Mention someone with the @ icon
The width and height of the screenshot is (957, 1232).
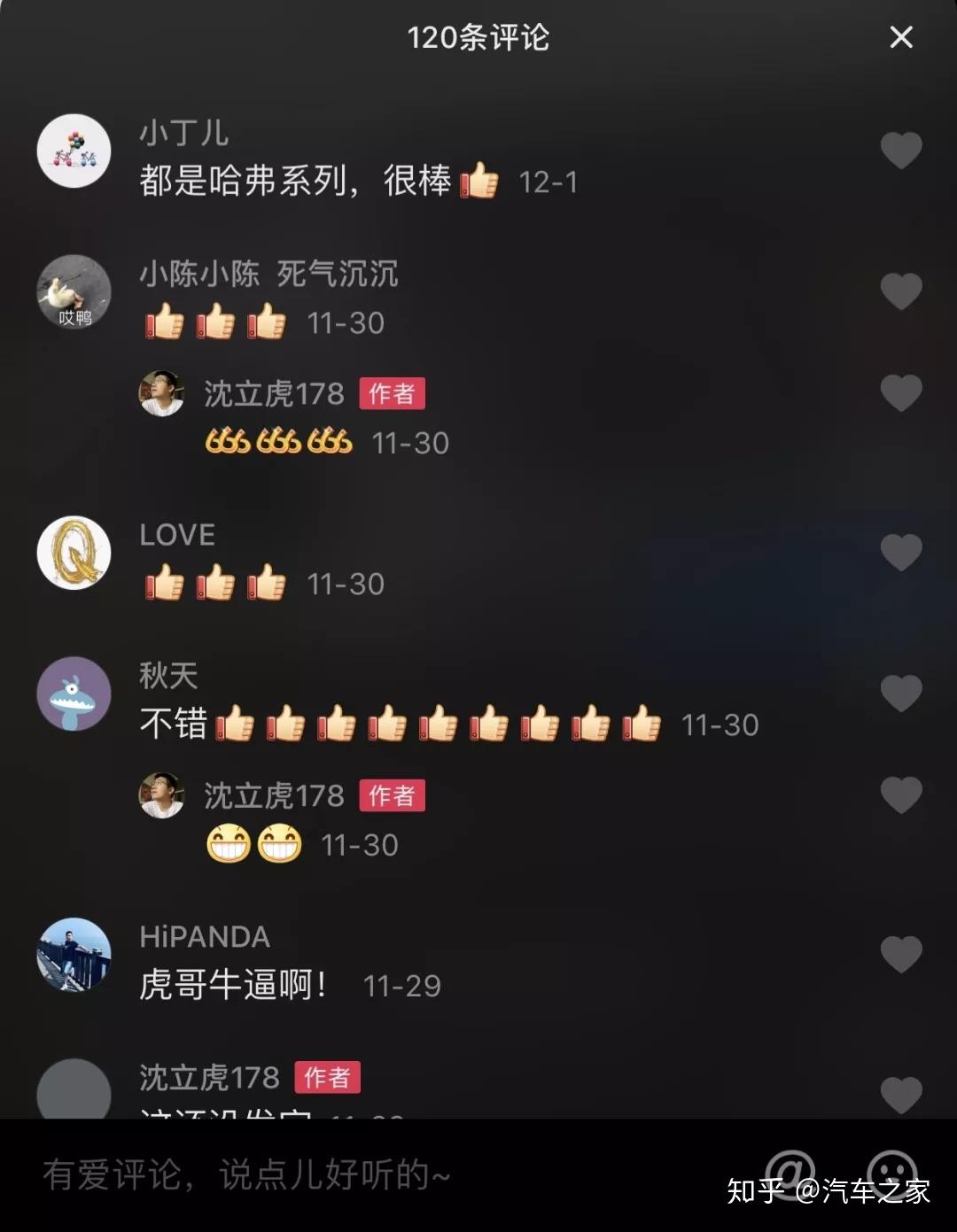tap(789, 1171)
